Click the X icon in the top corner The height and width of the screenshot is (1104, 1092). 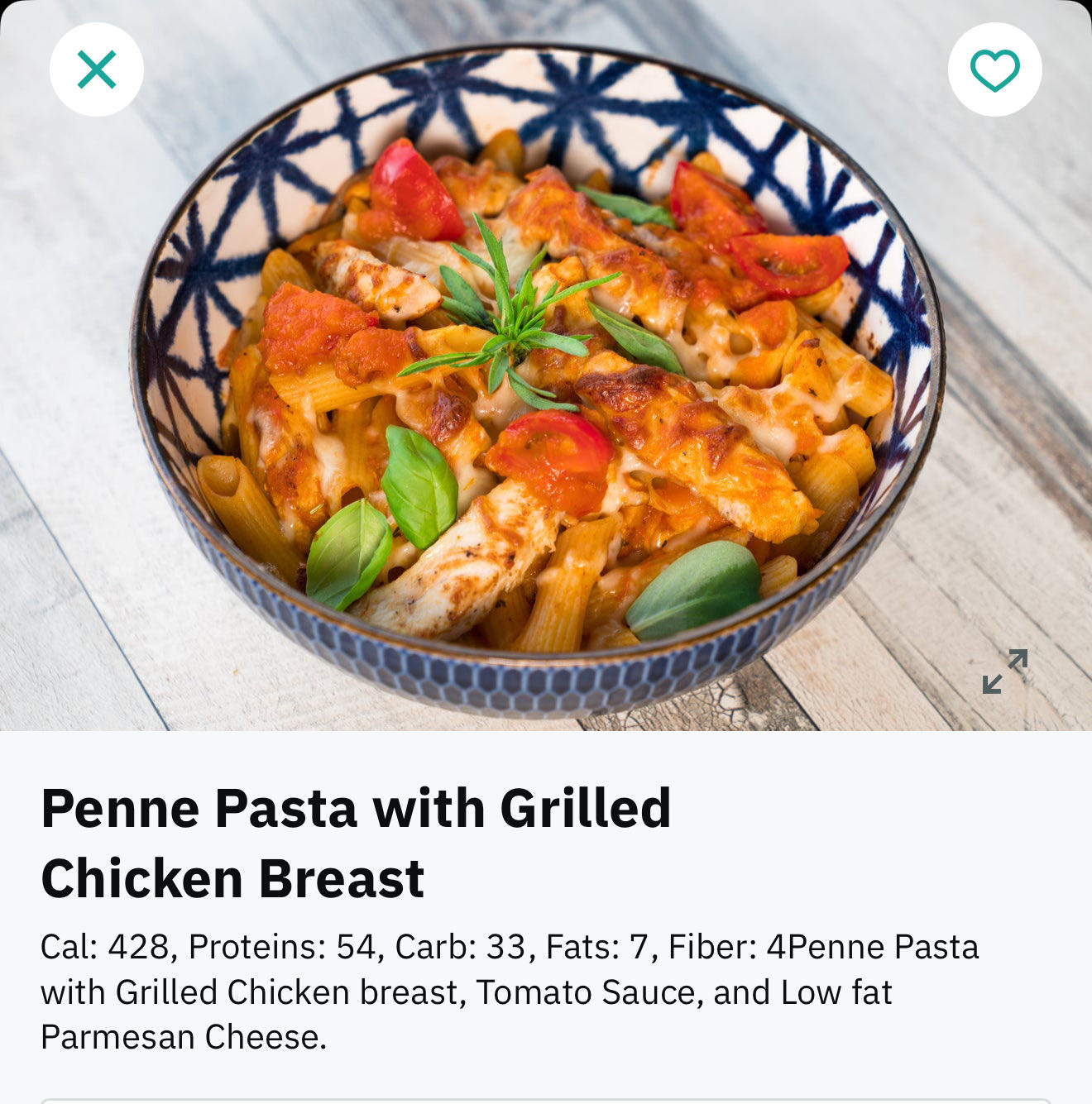click(97, 69)
